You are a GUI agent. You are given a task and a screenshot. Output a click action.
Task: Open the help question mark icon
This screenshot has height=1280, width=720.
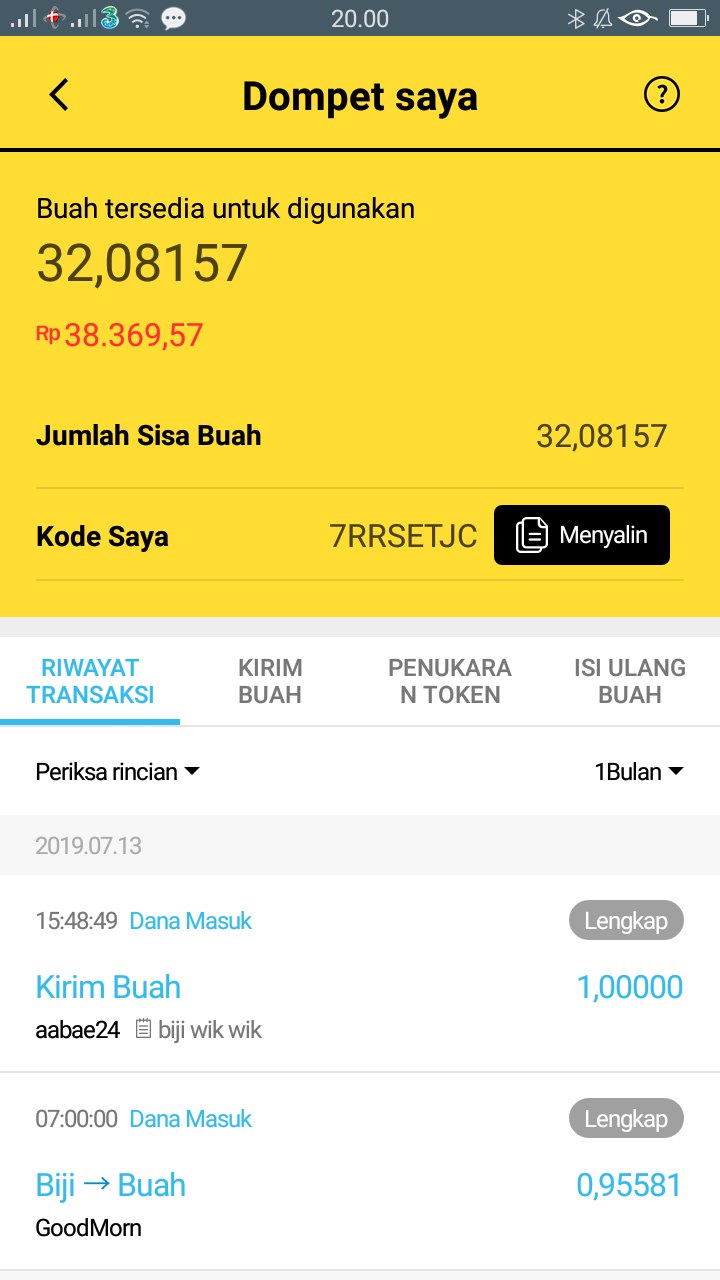[x=661, y=95]
